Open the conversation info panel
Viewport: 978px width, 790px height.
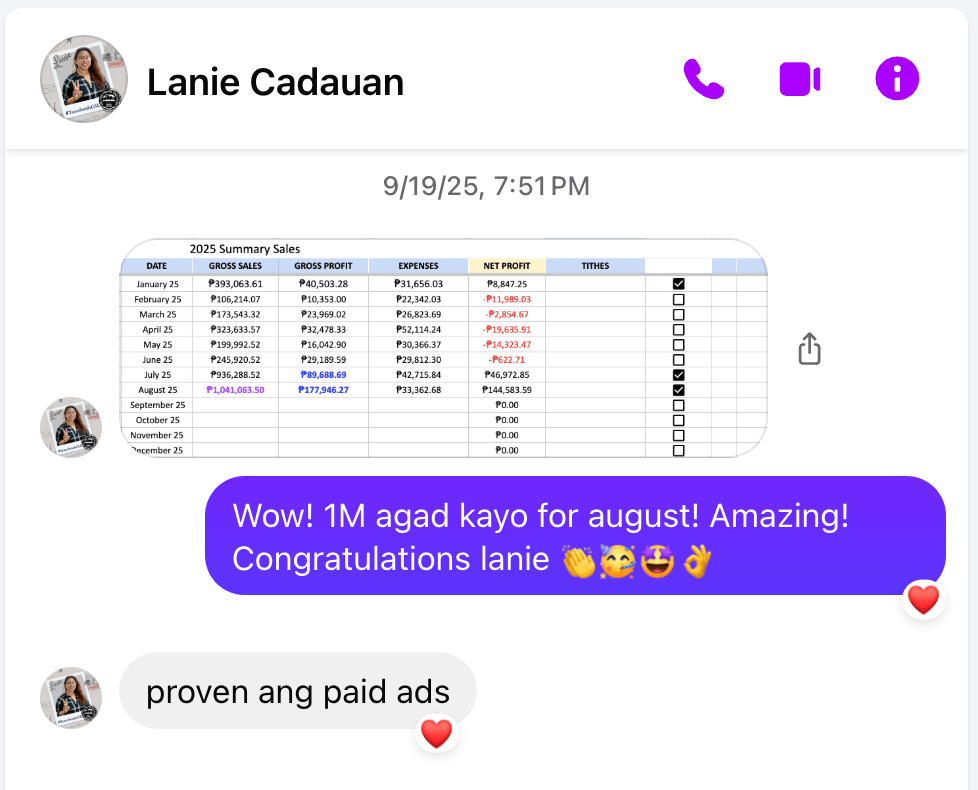(x=897, y=78)
